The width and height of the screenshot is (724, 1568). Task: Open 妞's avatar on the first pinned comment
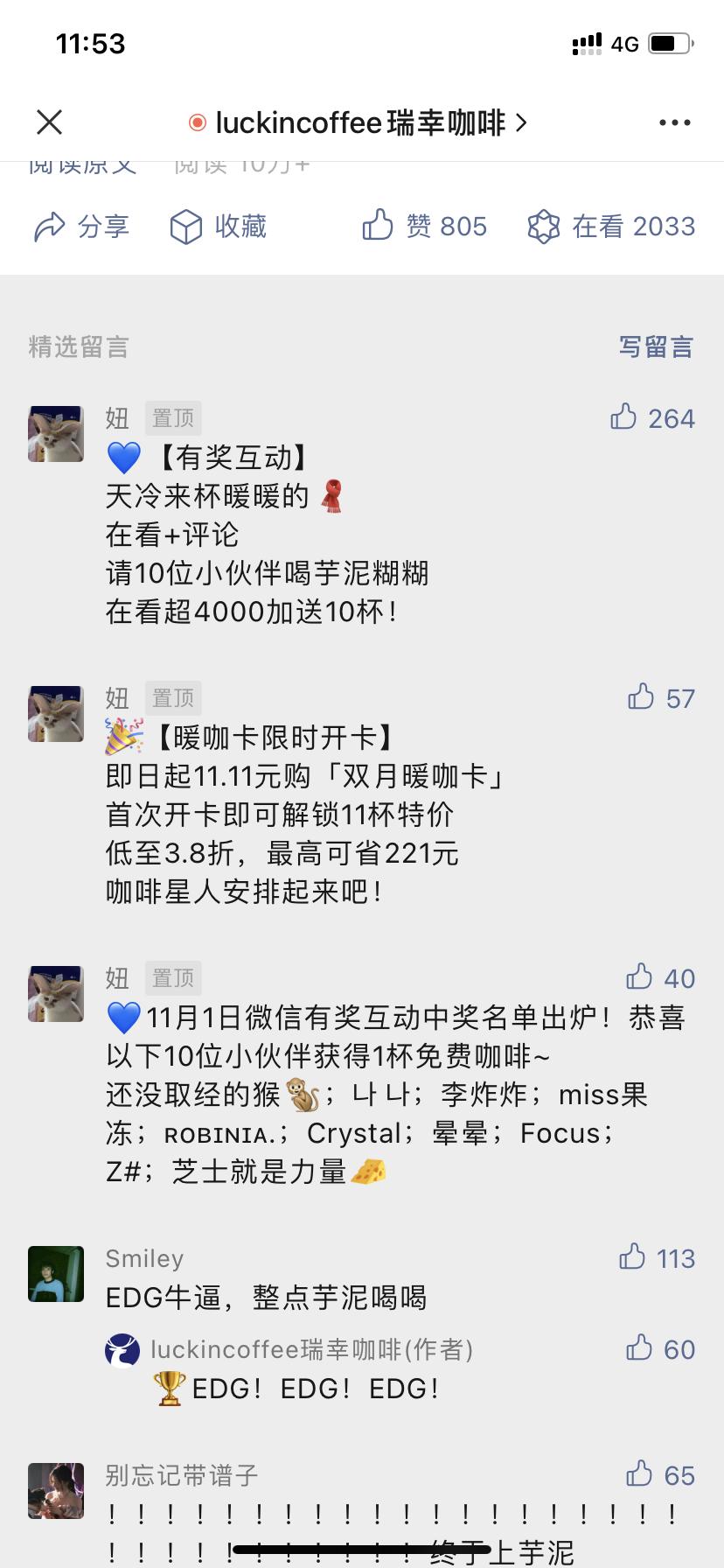[55, 433]
